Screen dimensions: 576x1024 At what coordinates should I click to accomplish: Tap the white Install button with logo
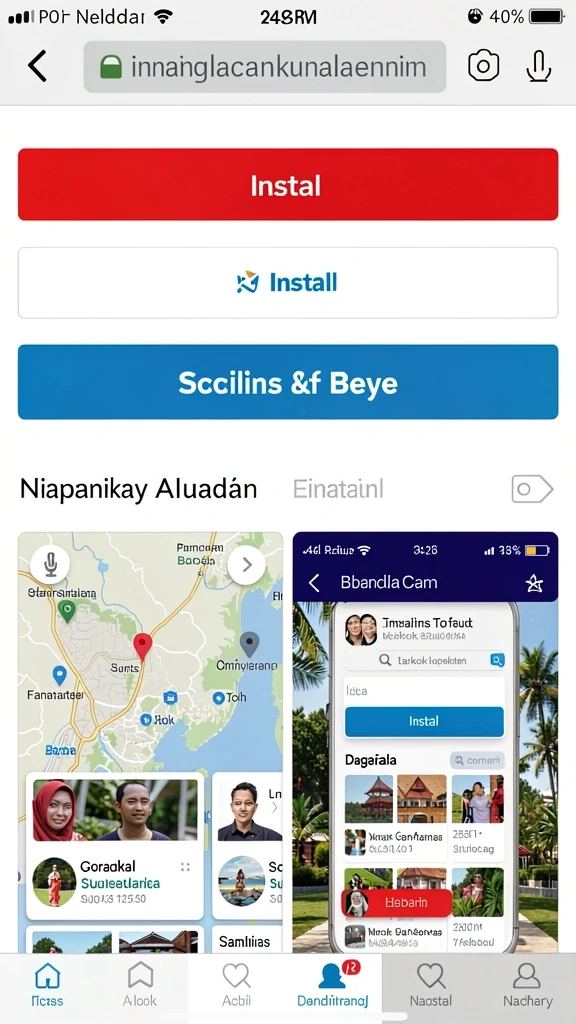click(x=288, y=283)
